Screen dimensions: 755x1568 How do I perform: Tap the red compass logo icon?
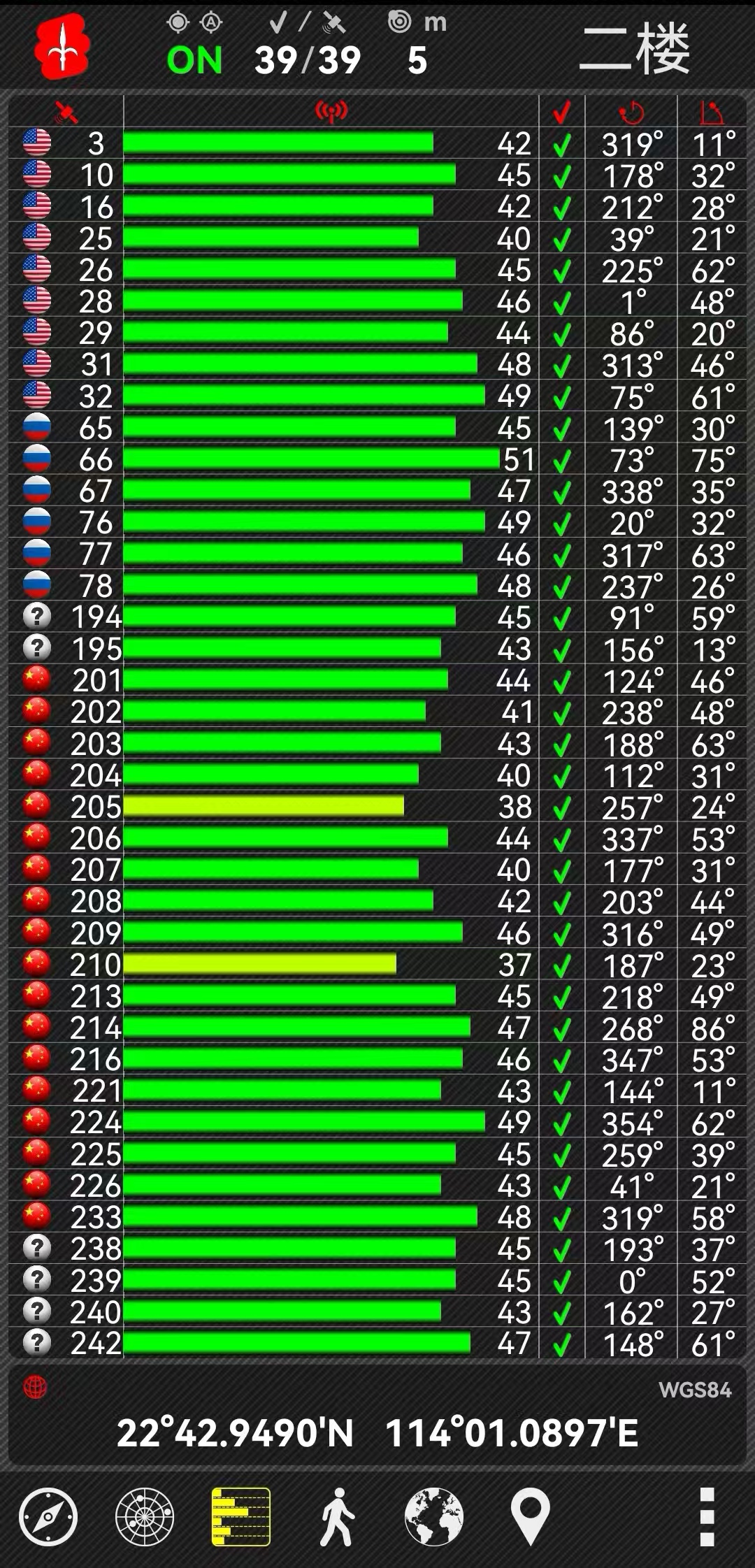point(62,46)
